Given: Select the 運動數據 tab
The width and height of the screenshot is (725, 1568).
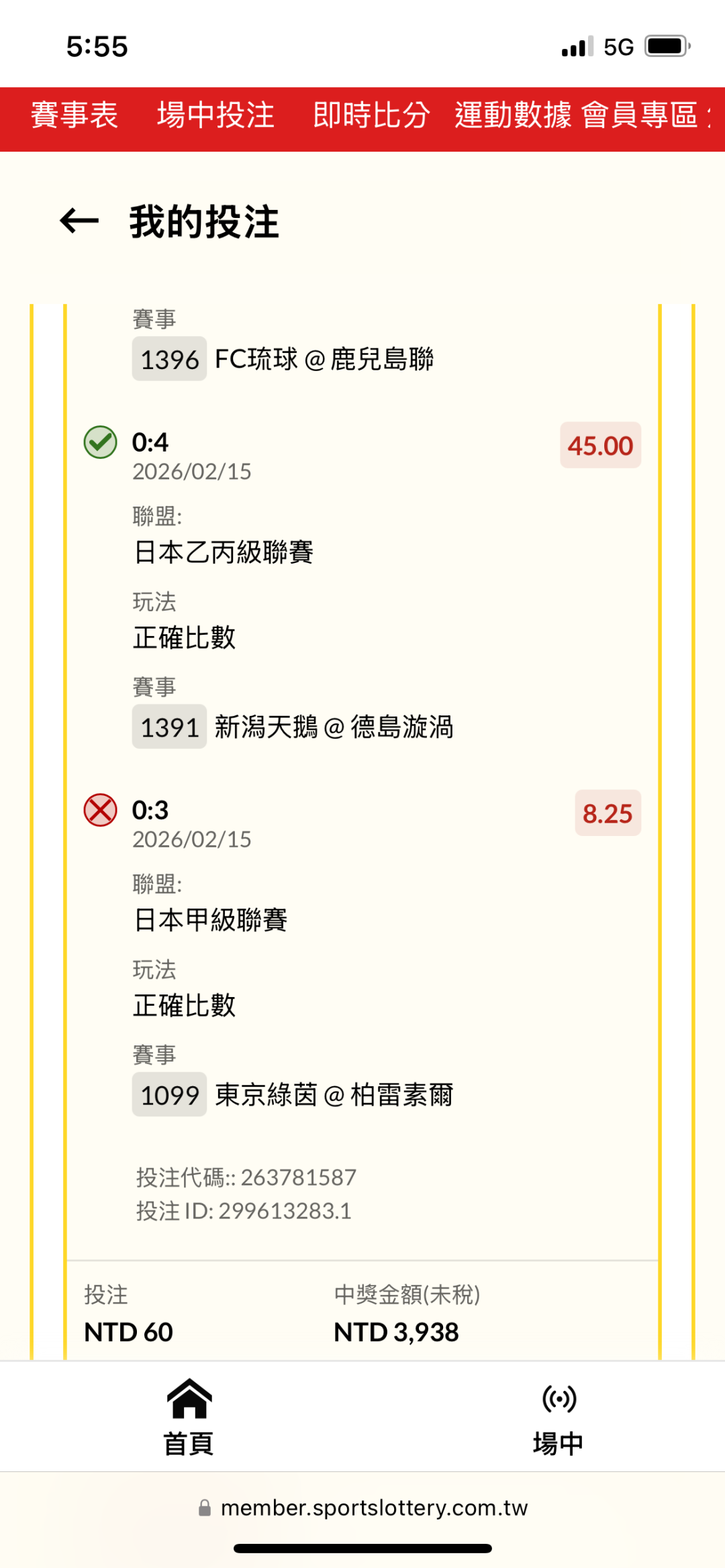Looking at the screenshot, I should 513,115.
